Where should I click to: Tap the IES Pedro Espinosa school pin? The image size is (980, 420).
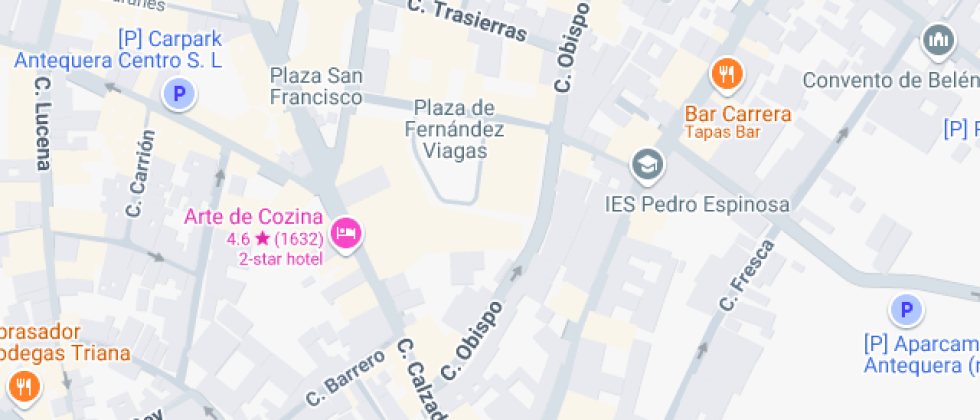pyautogui.click(x=648, y=165)
